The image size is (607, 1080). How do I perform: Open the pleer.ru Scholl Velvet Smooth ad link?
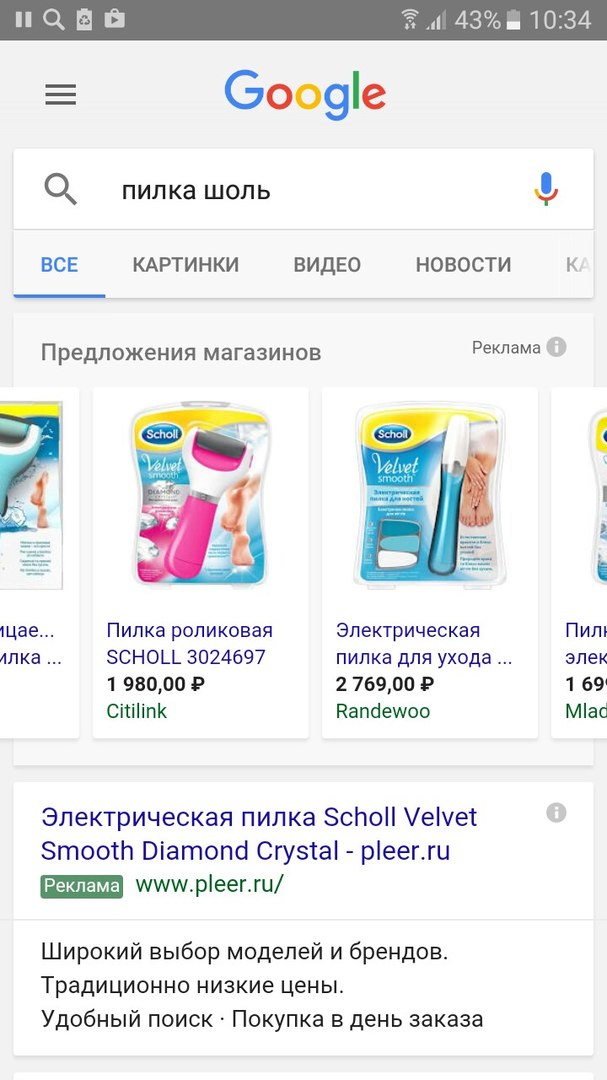(259, 834)
